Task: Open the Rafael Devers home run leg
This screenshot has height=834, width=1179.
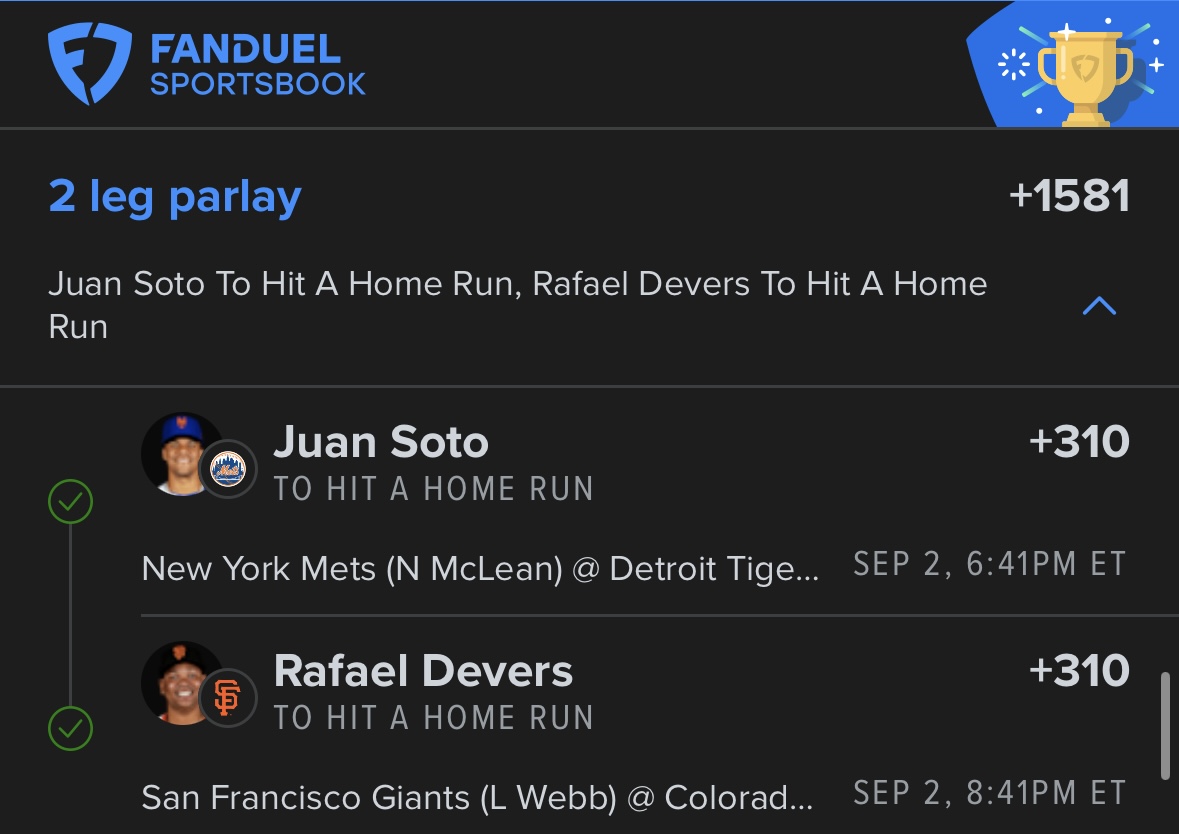Action: click(x=423, y=672)
